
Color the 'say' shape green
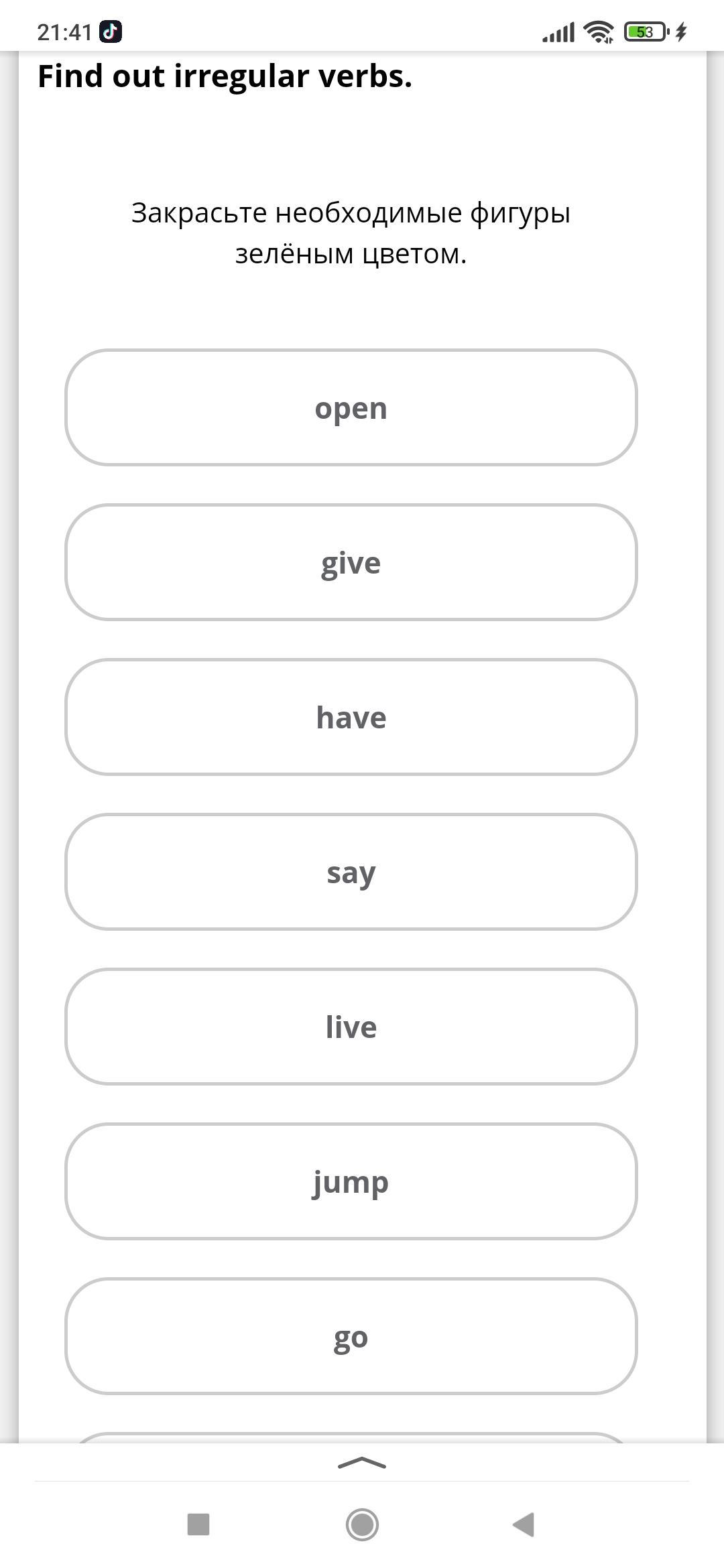(x=351, y=872)
